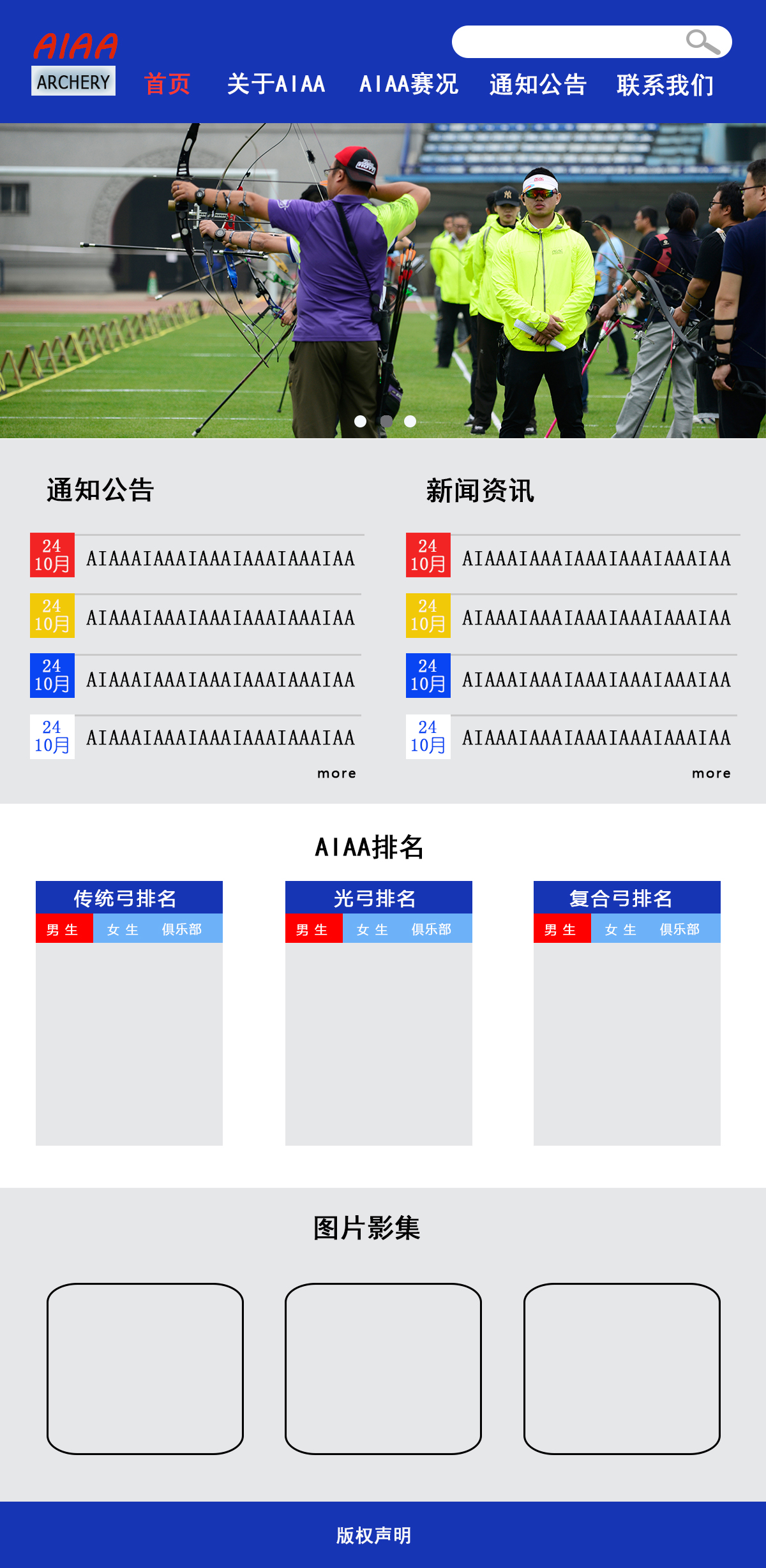Go to the 首页 nav item
The width and height of the screenshot is (766, 1568).
(167, 84)
